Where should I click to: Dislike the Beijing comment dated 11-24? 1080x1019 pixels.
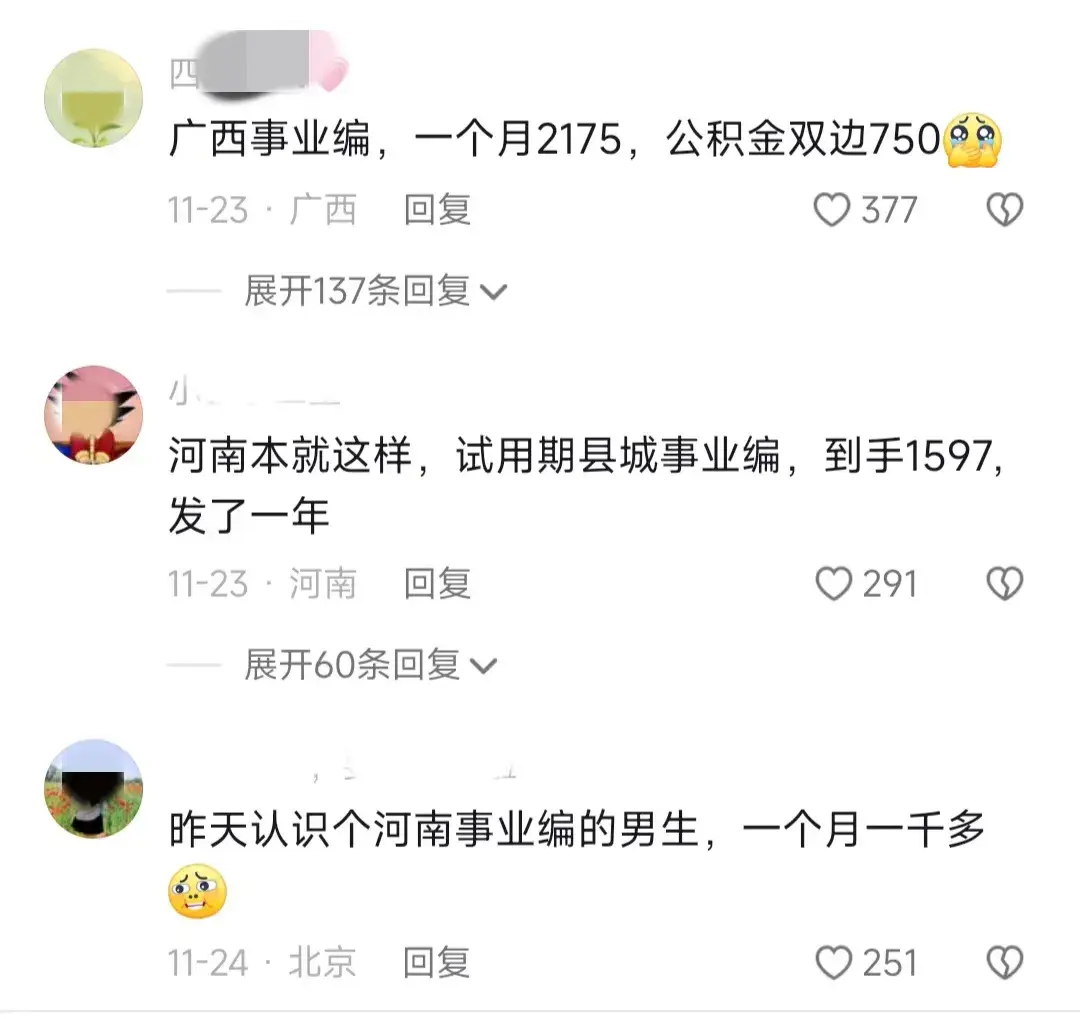(x=1004, y=963)
